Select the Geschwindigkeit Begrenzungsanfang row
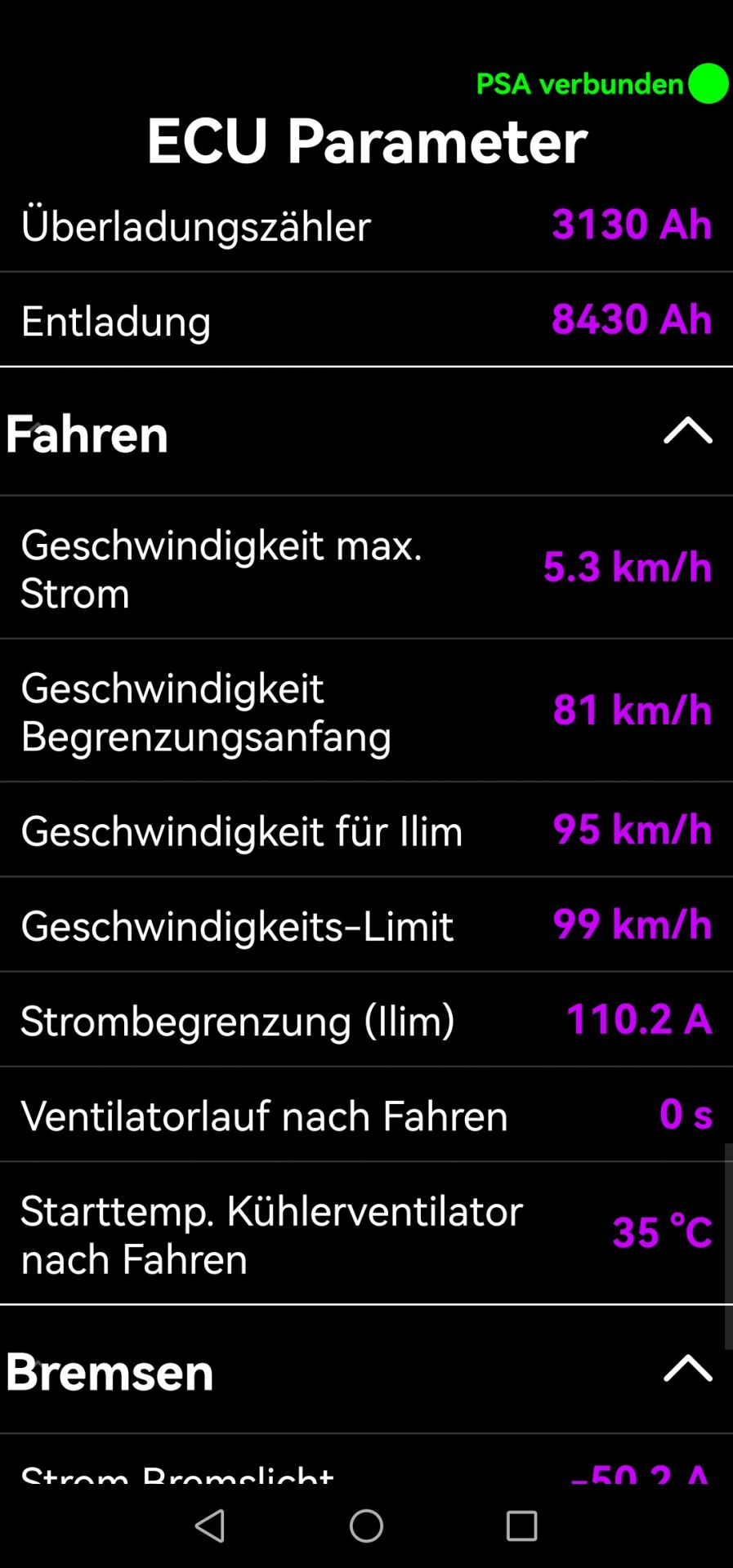The height and width of the screenshot is (1568, 733). pyautogui.click(x=366, y=711)
